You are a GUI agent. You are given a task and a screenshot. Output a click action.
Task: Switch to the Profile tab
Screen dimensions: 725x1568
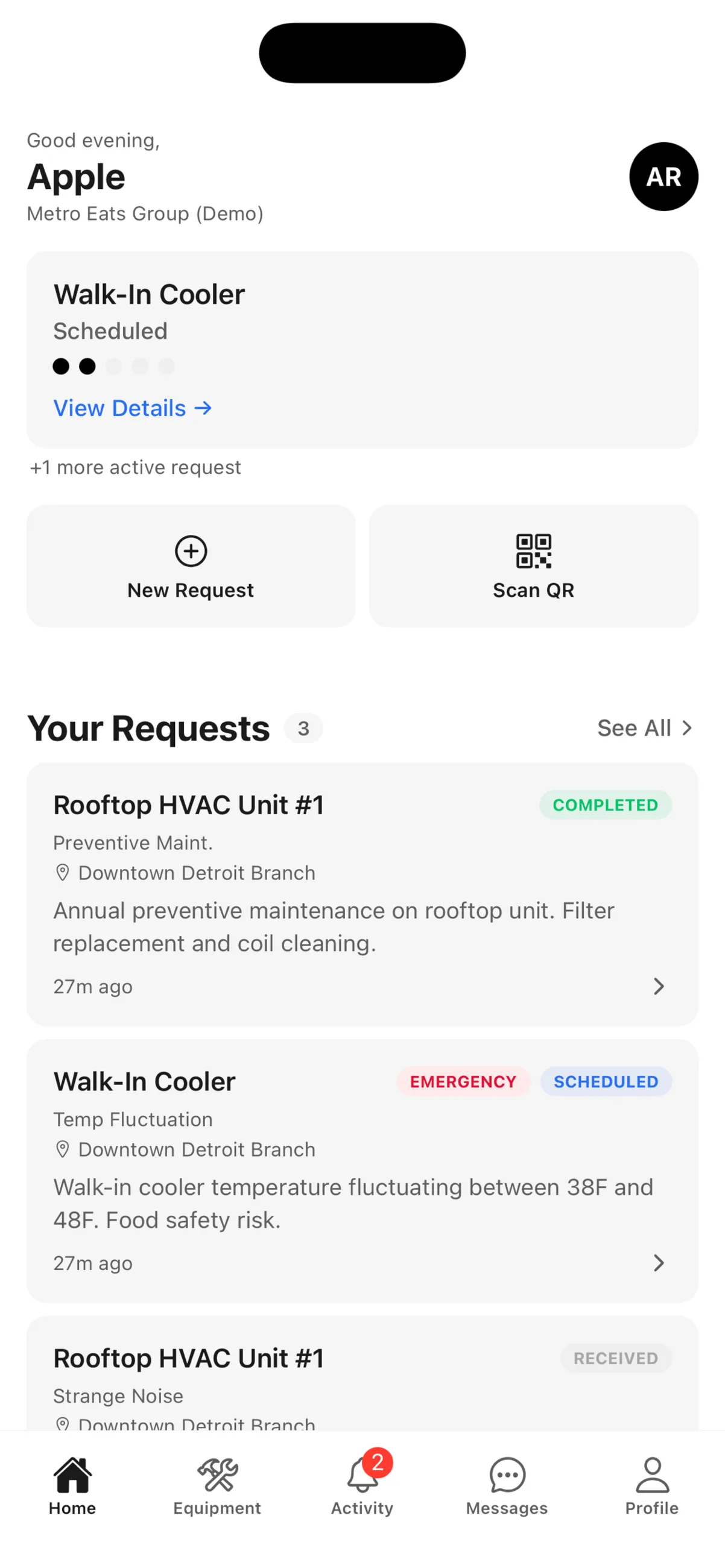point(652,1486)
